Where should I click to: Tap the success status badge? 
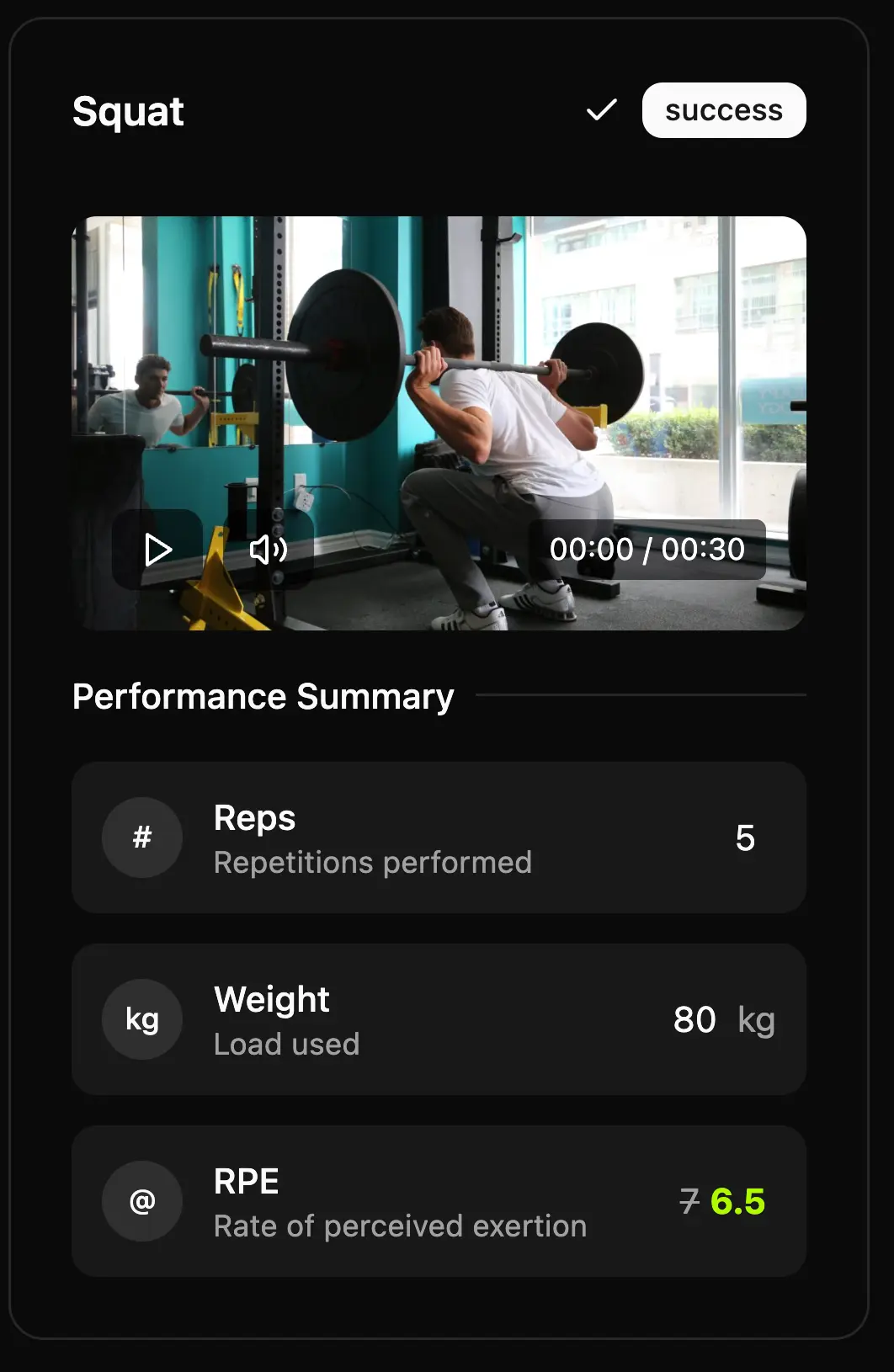tap(723, 110)
